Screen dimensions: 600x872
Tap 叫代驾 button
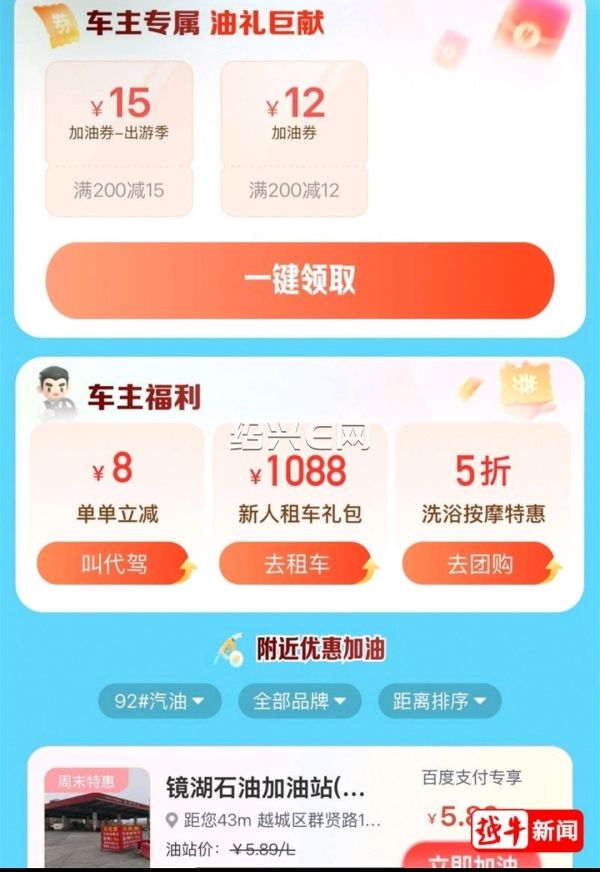tap(114, 564)
